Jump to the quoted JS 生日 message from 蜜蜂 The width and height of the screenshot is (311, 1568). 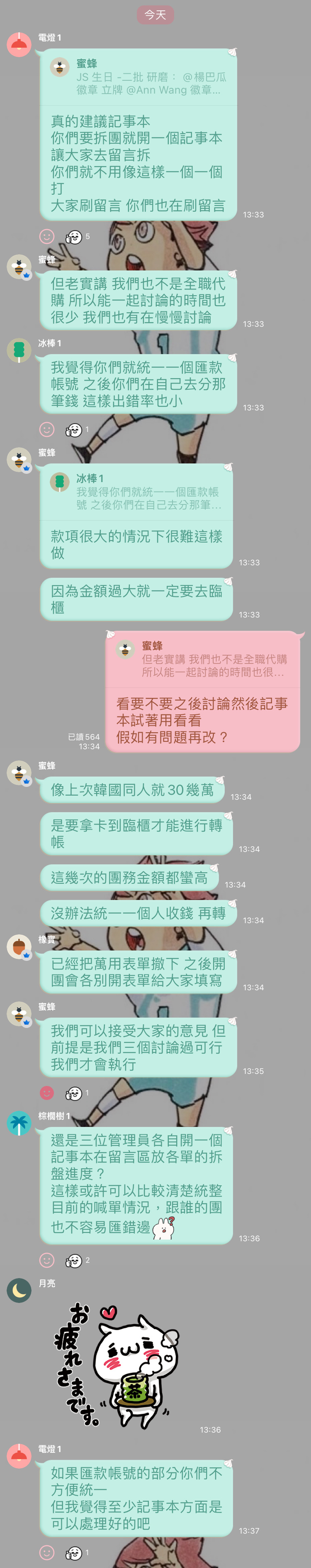coord(138,77)
